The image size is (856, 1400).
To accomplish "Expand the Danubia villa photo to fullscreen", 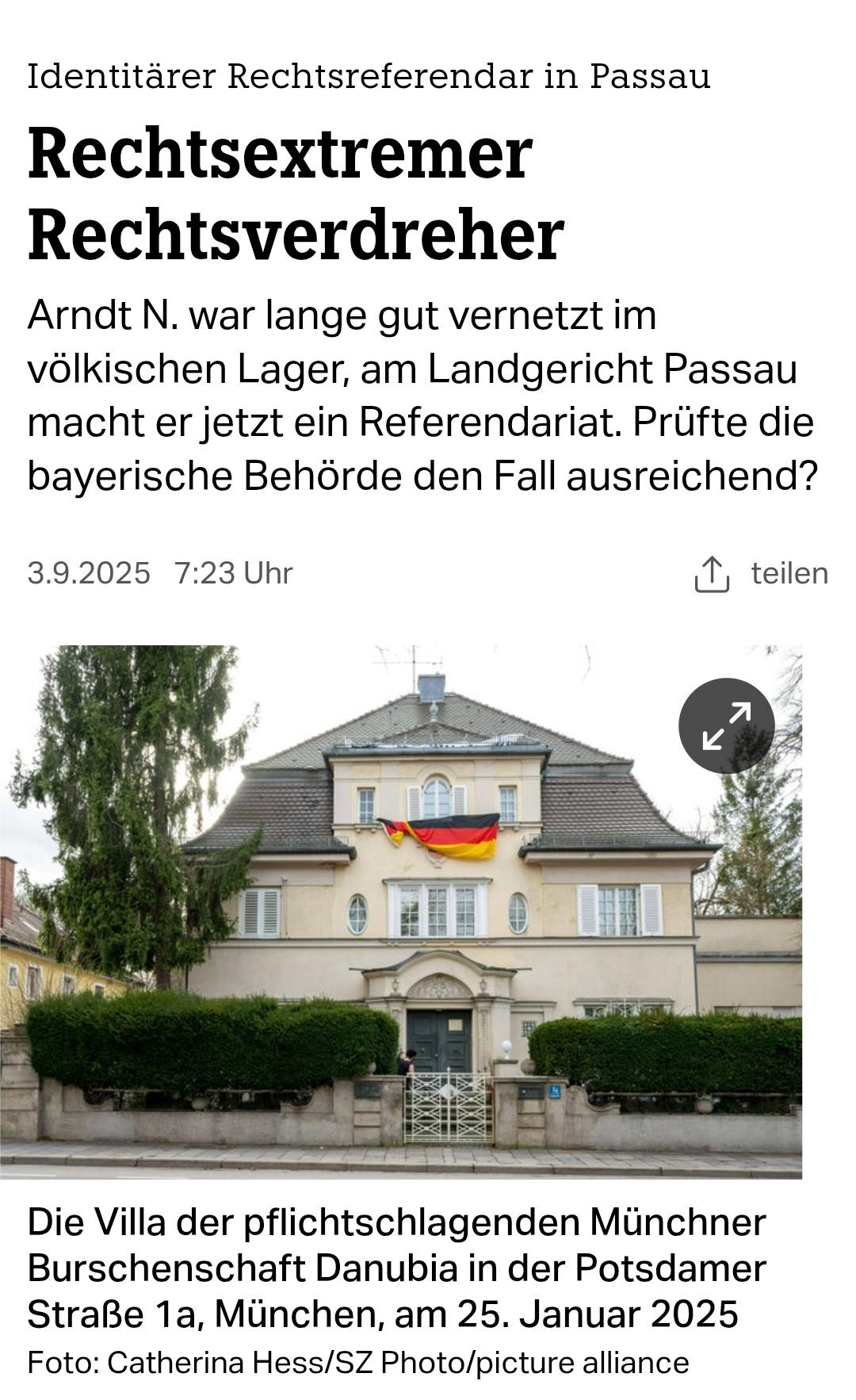I will 726,725.
